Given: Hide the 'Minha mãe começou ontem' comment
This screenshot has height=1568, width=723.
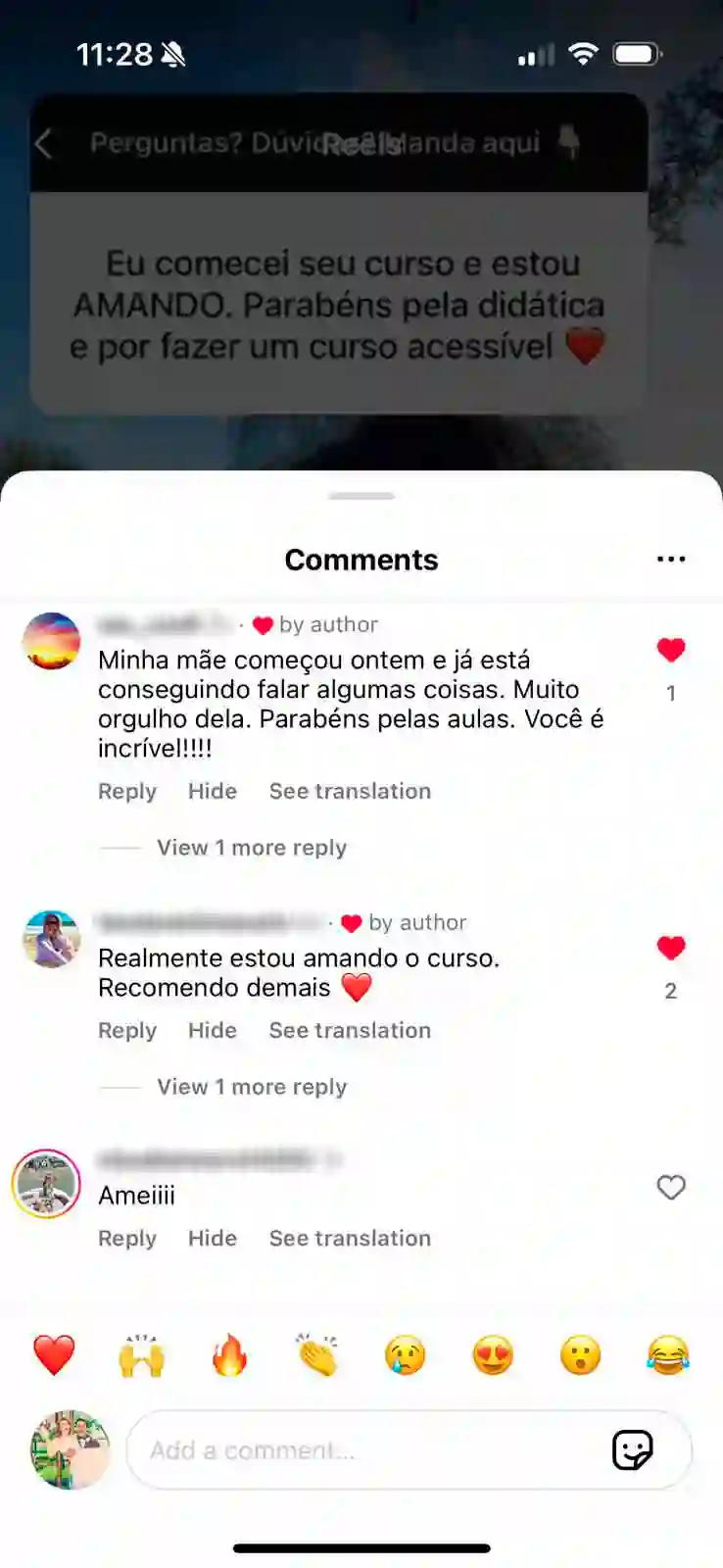Looking at the screenshot, I should (213, 791).
